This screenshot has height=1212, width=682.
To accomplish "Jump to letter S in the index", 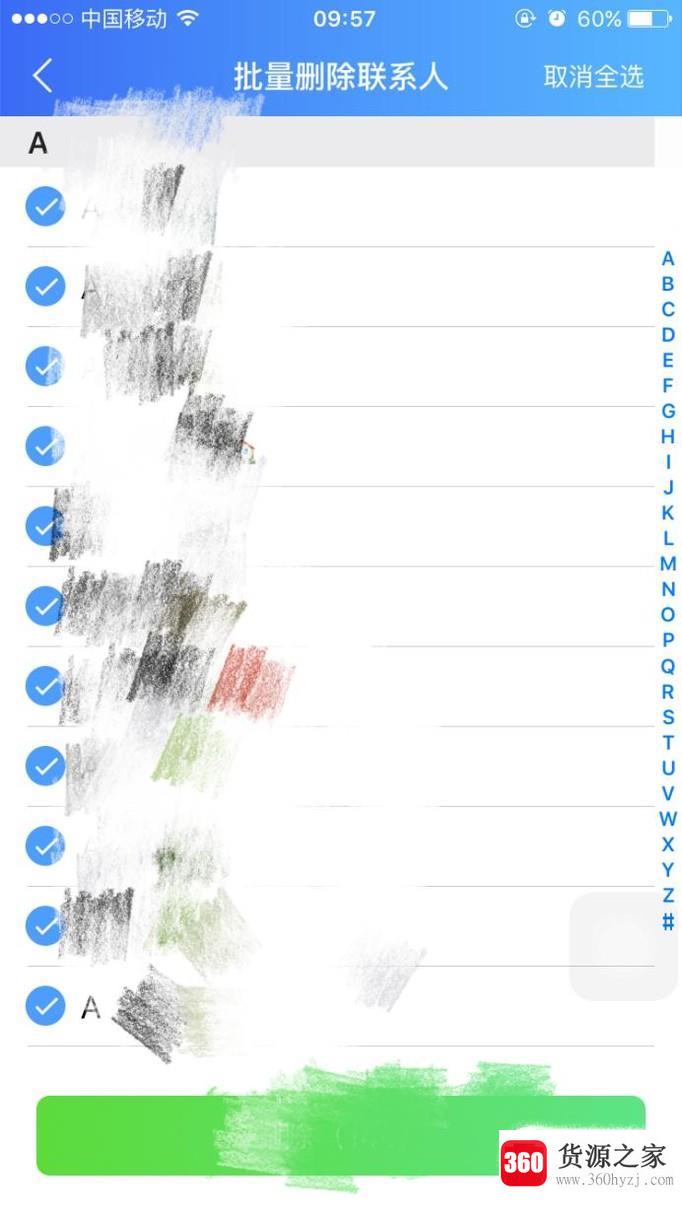I will pyautogui.click(x=668, y=717).
